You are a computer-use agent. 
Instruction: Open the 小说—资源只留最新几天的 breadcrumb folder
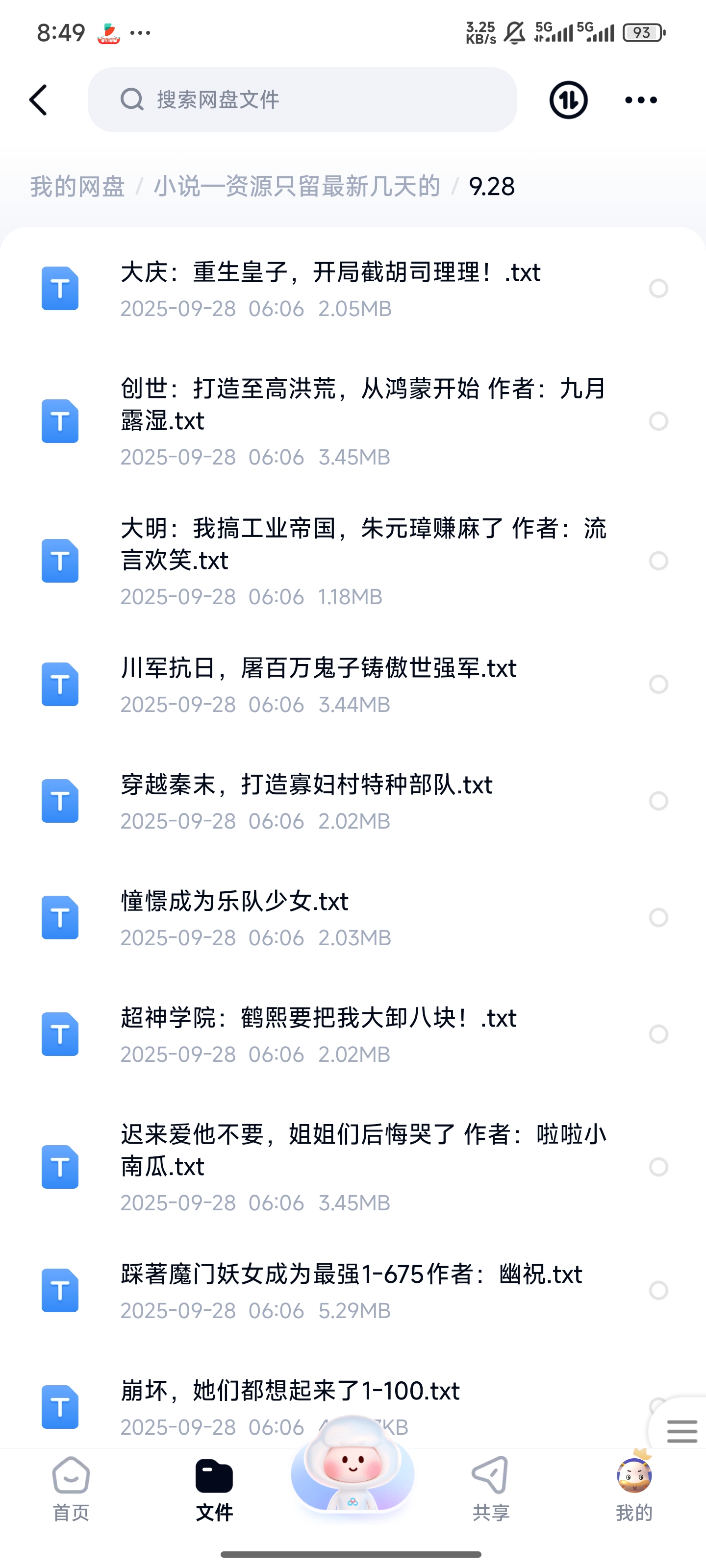297,186
